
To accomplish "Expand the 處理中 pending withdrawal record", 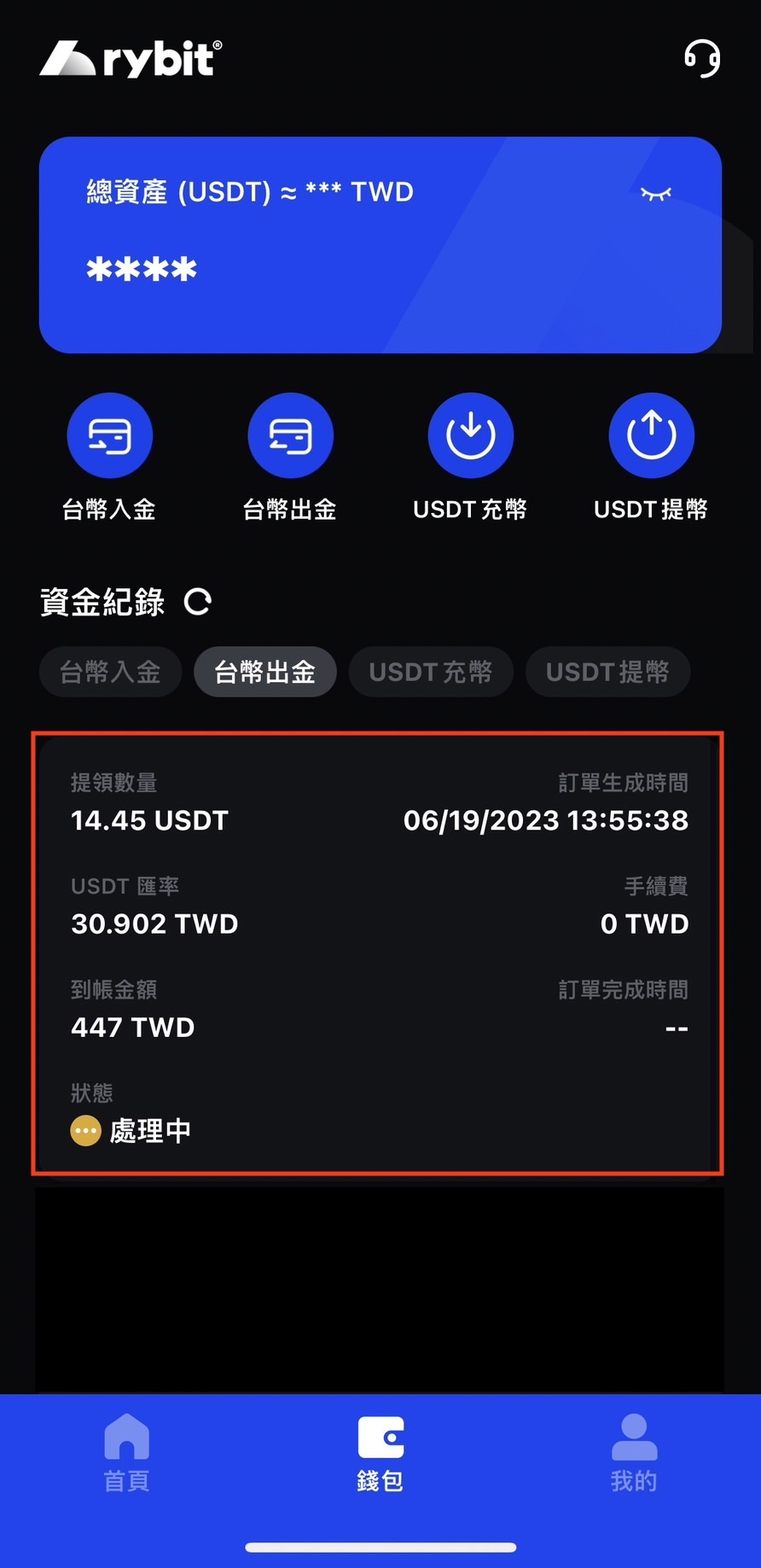I will coord(380,952).
